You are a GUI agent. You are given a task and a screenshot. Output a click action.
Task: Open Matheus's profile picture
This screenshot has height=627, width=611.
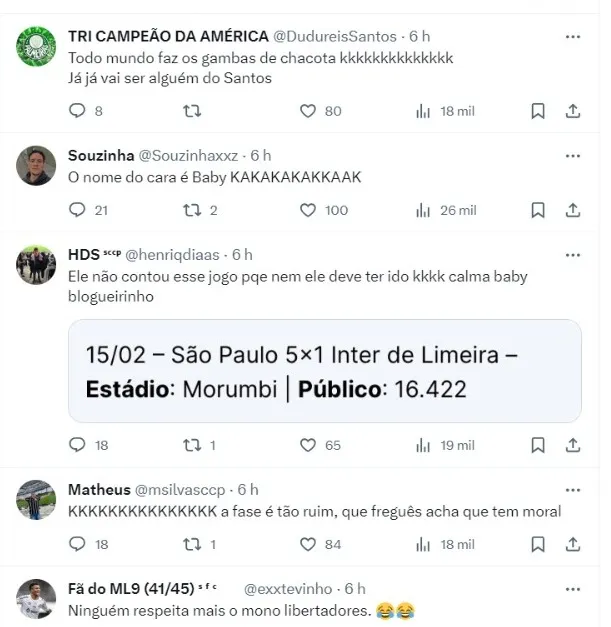[36, 500]
